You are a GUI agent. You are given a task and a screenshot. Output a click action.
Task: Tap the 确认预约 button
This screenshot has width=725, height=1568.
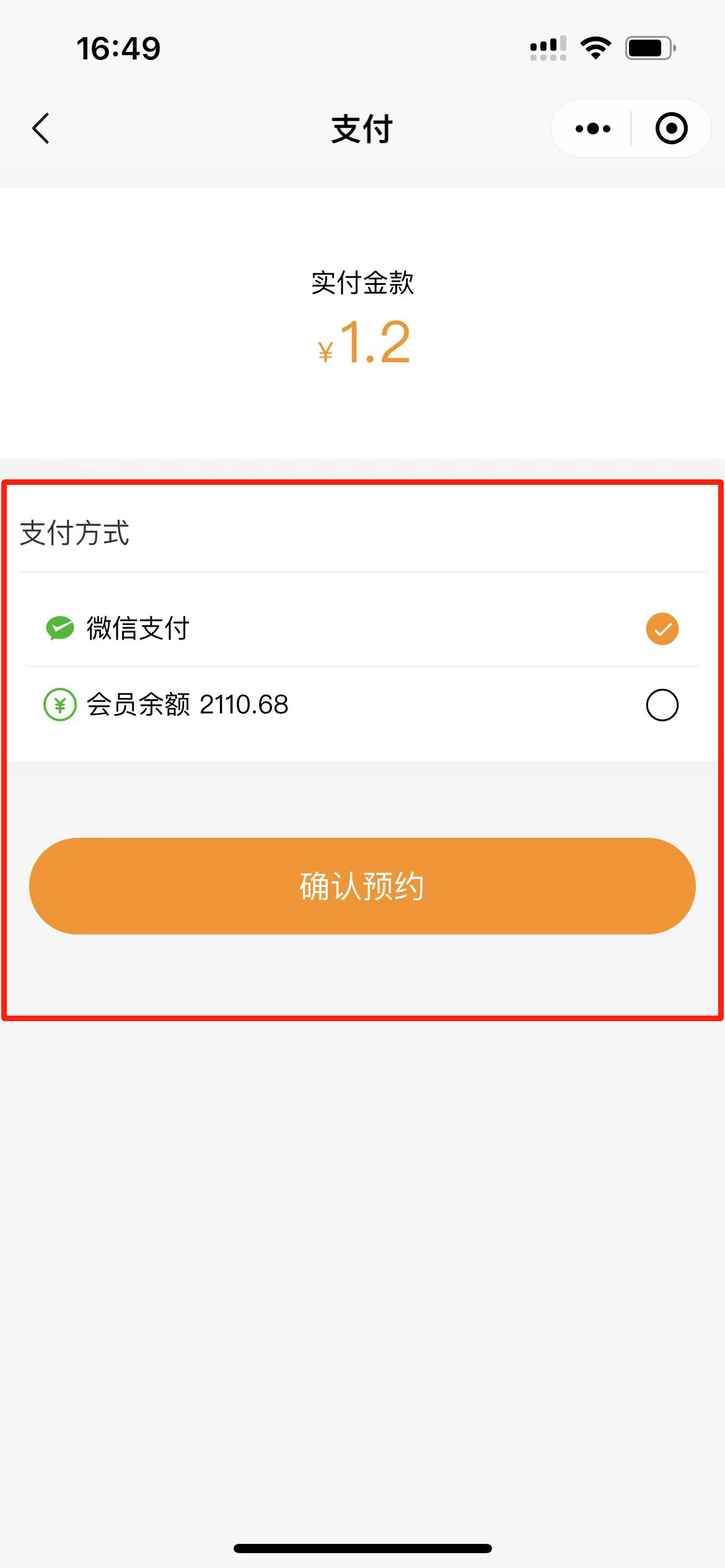362,886
